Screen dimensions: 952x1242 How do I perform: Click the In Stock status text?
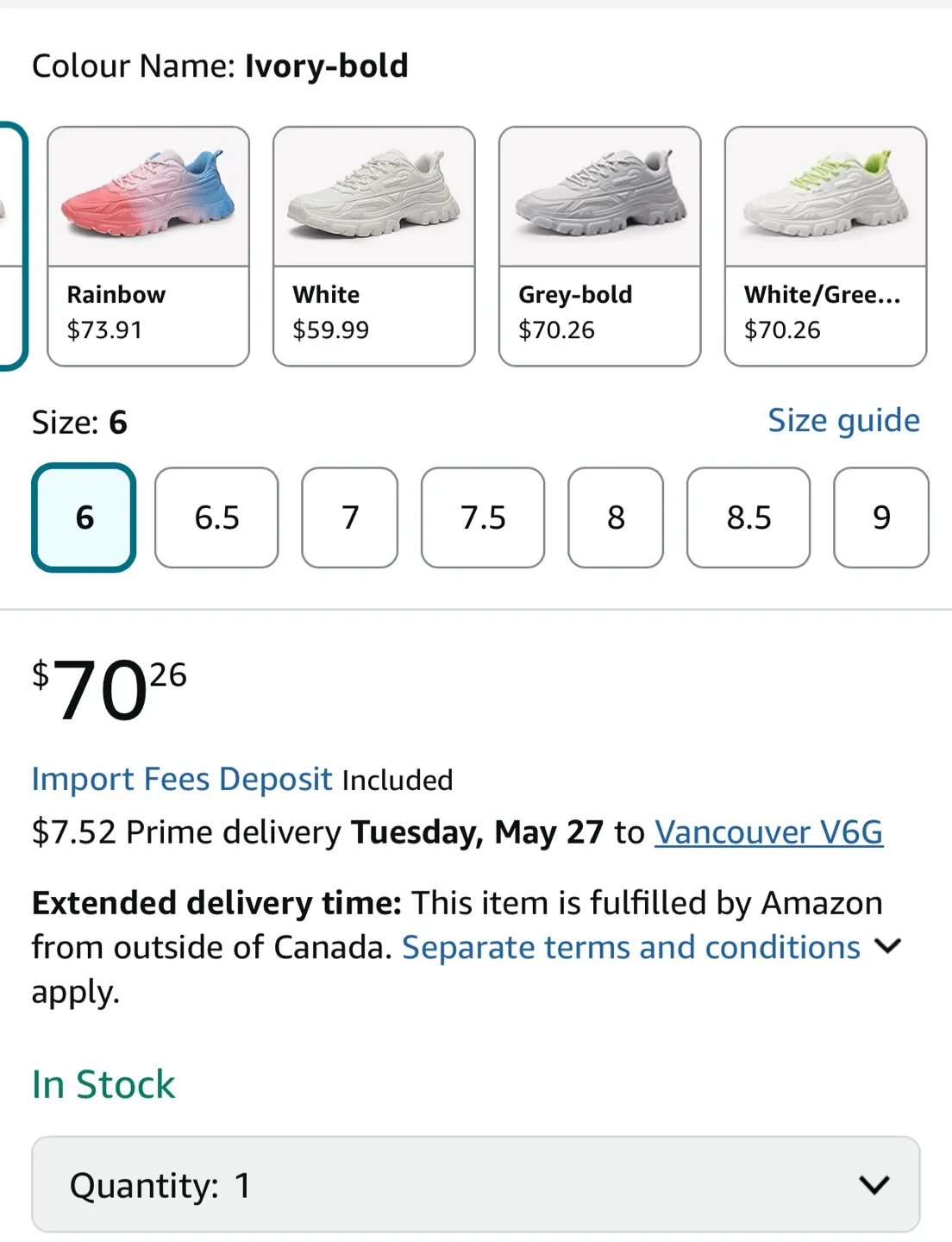click(x=103, y=1084)
